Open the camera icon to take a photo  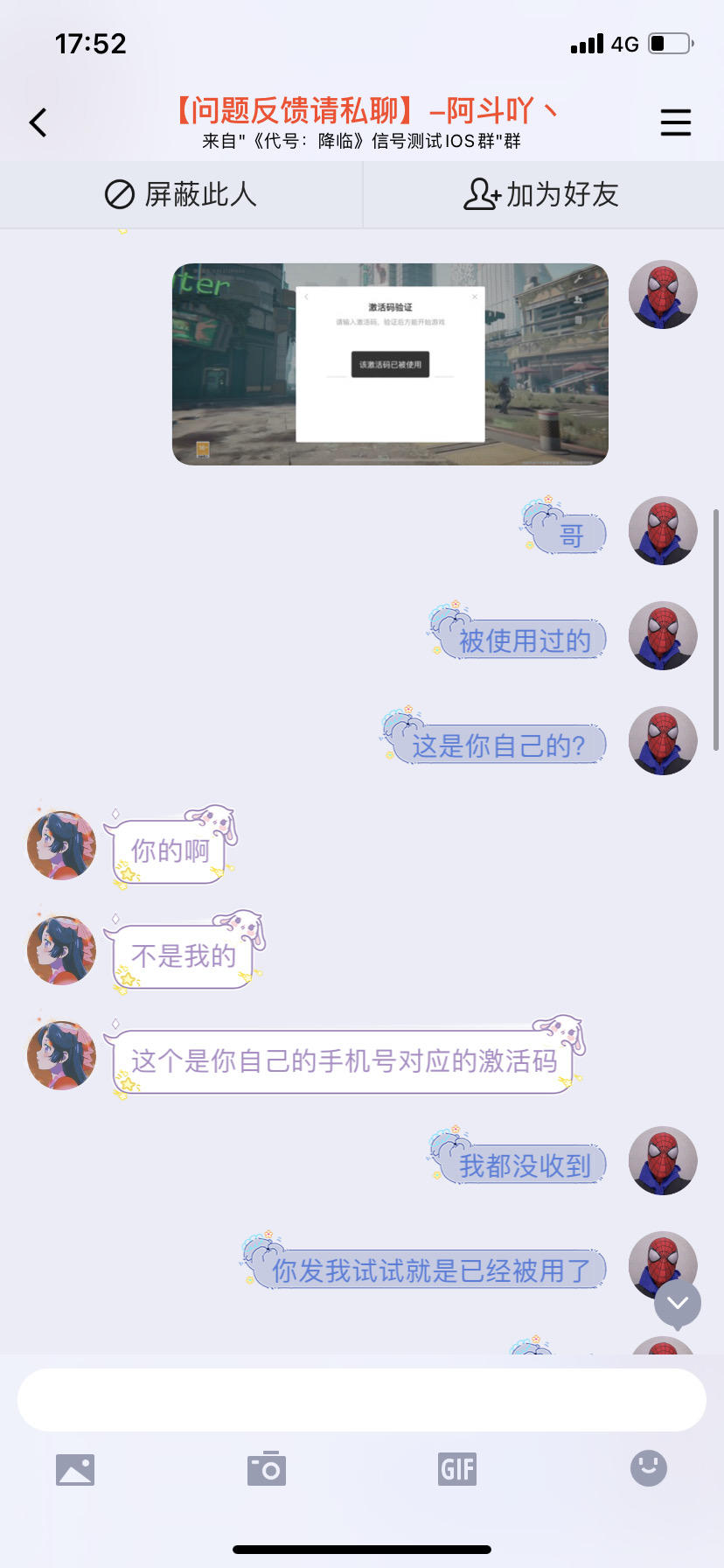[267, 1468]
